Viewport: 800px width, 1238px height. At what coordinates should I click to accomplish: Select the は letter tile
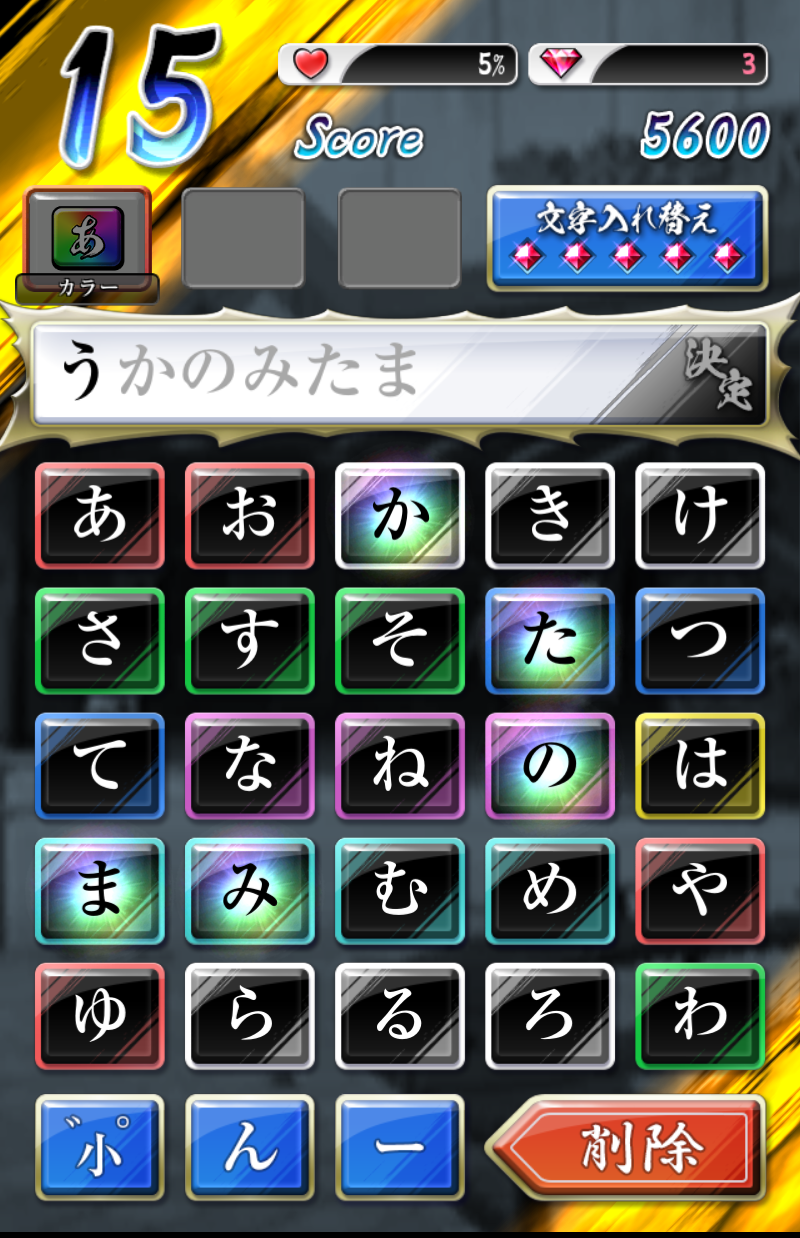click(700, 765)
